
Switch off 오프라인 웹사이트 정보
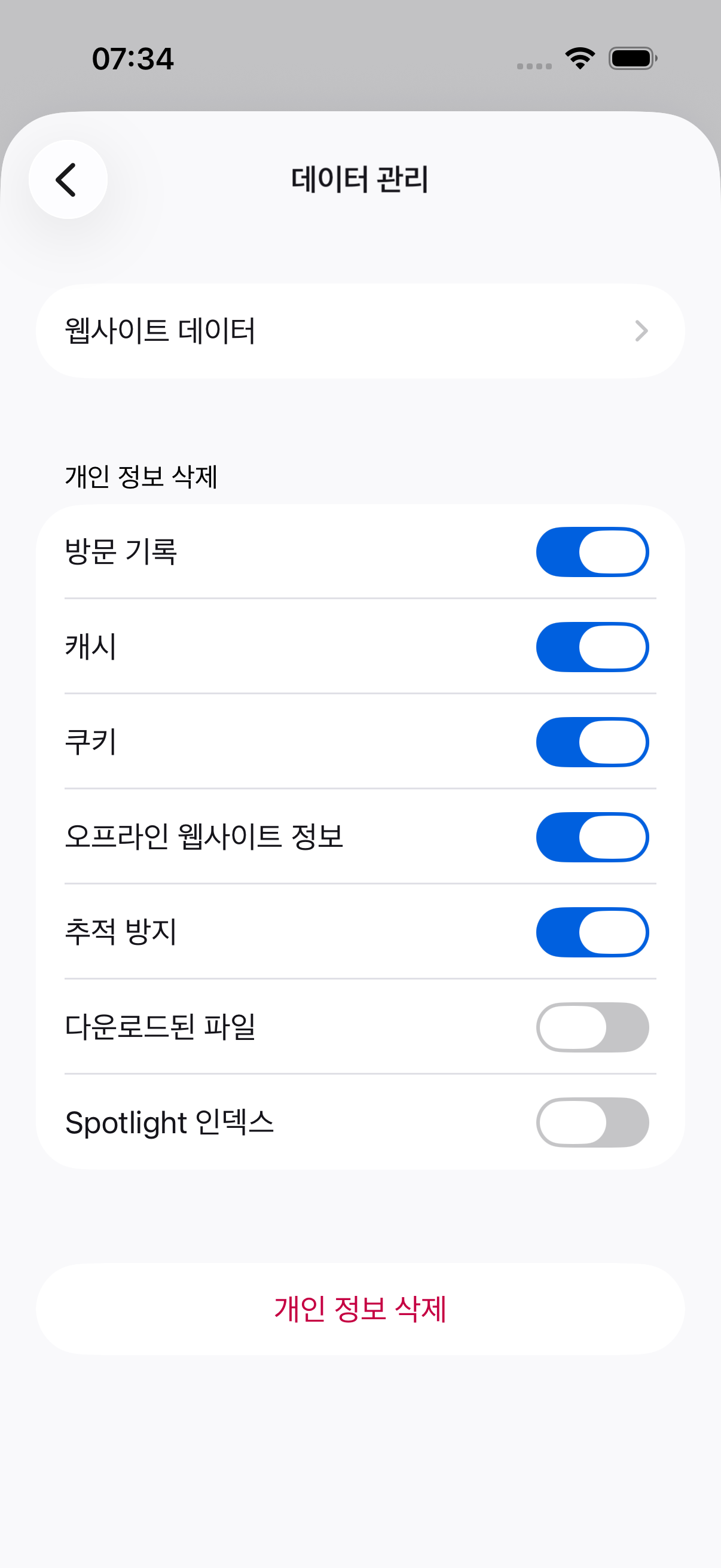(592, 837)
